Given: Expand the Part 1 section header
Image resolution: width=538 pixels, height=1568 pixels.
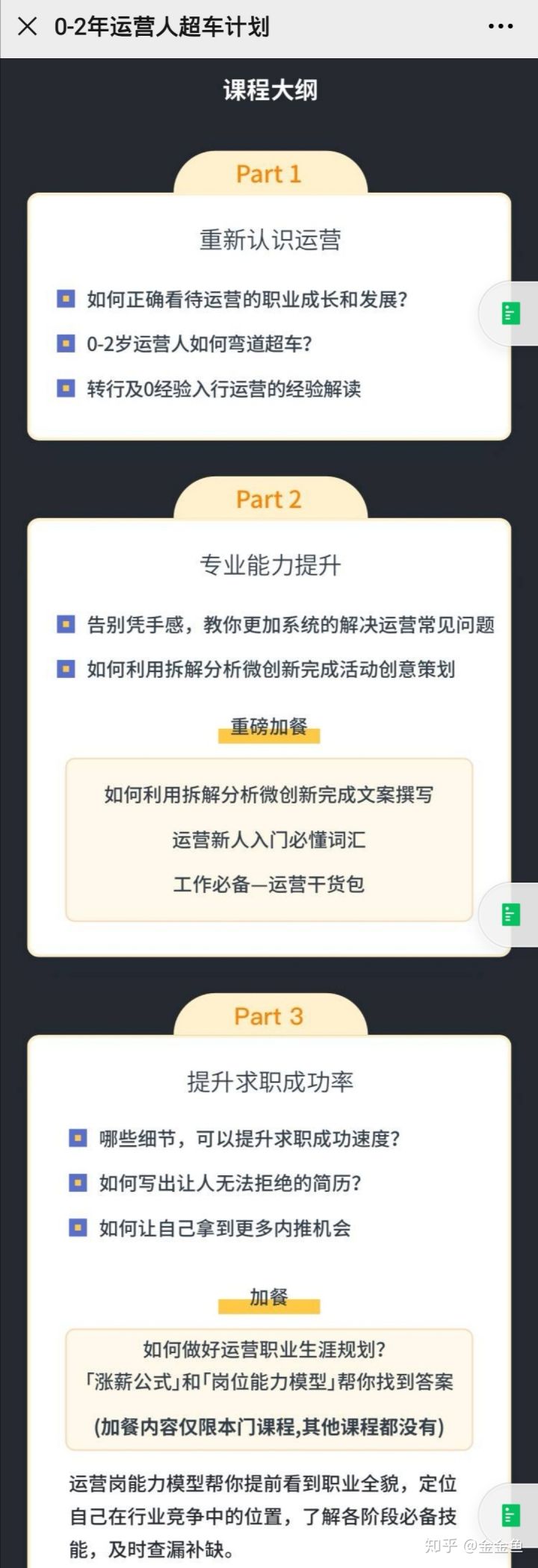Looking at the screenshot, I should (269, 173).
